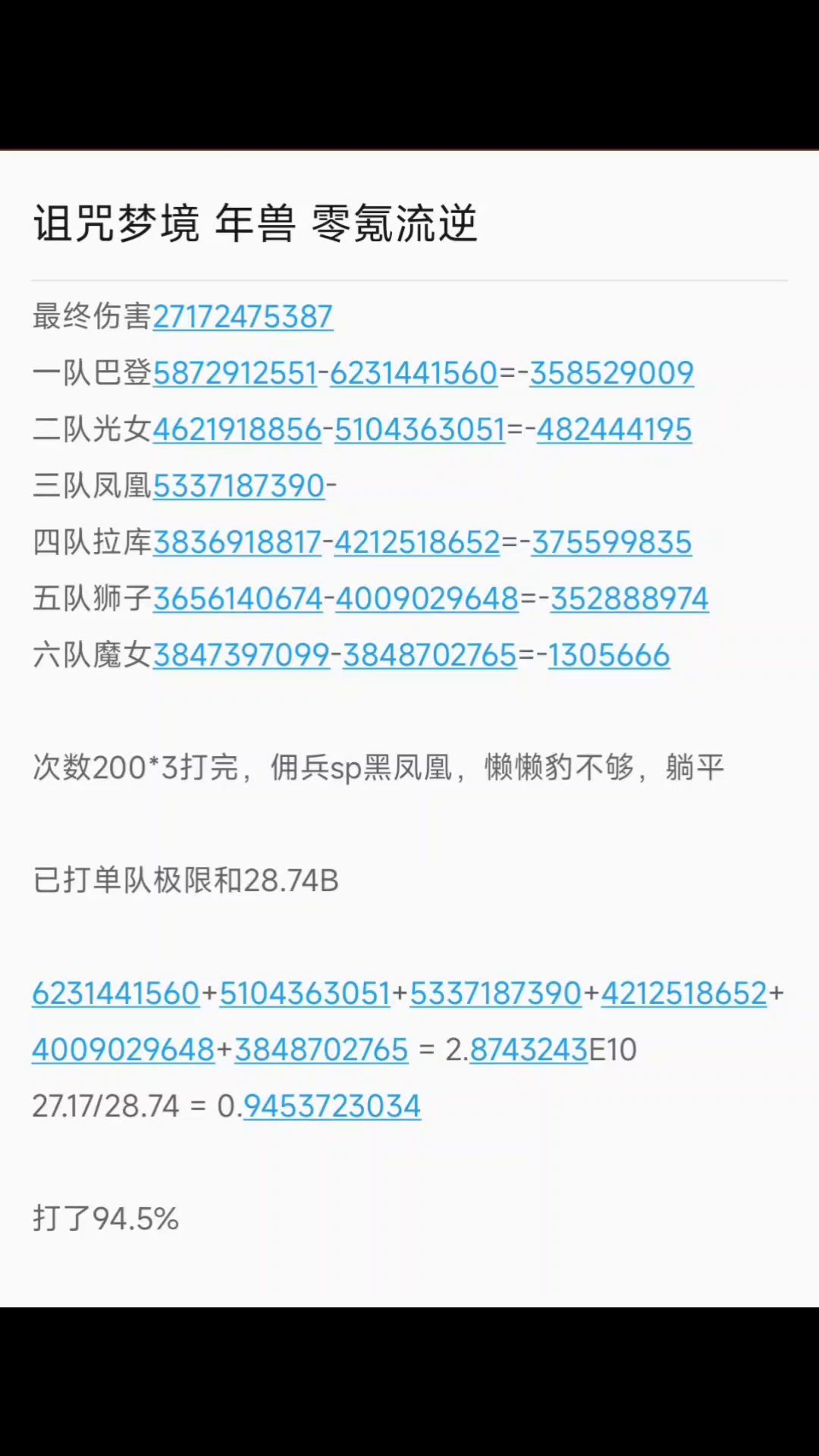Tap the linked difference 482444195

(x=614, y=430)
